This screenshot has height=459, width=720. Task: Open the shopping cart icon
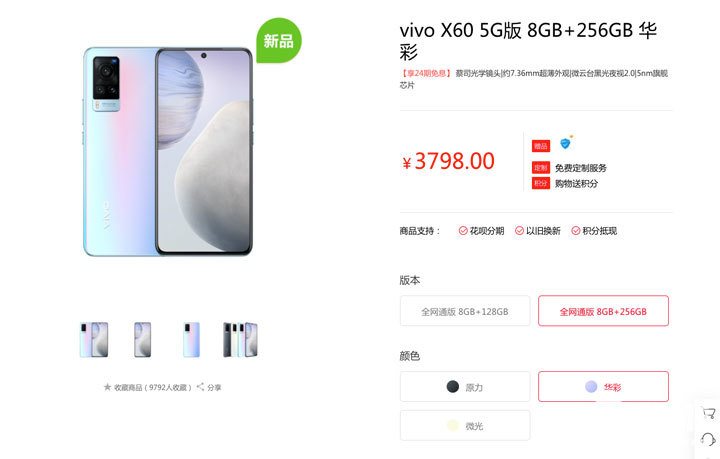[708, 413]
